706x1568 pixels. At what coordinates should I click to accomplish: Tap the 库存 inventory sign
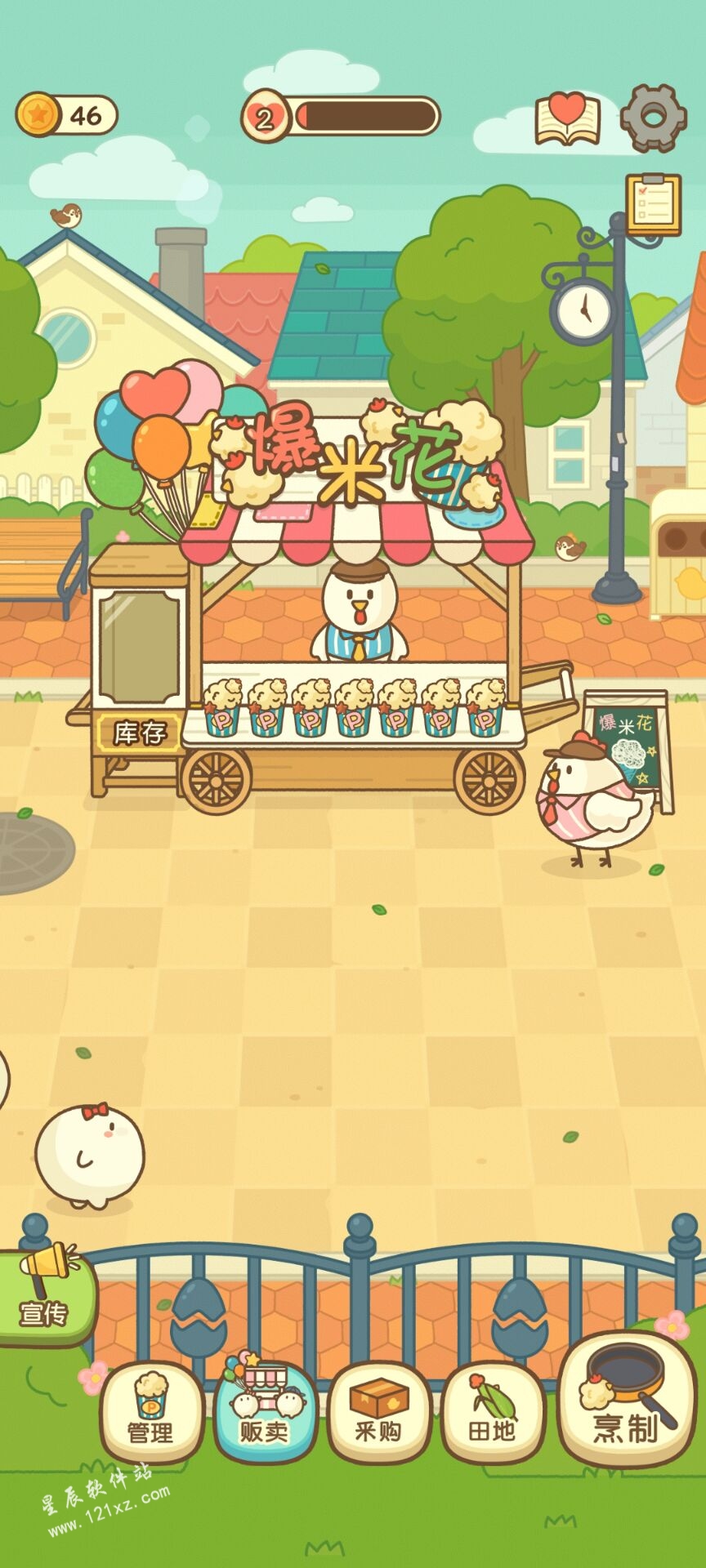tap(139, 733)
